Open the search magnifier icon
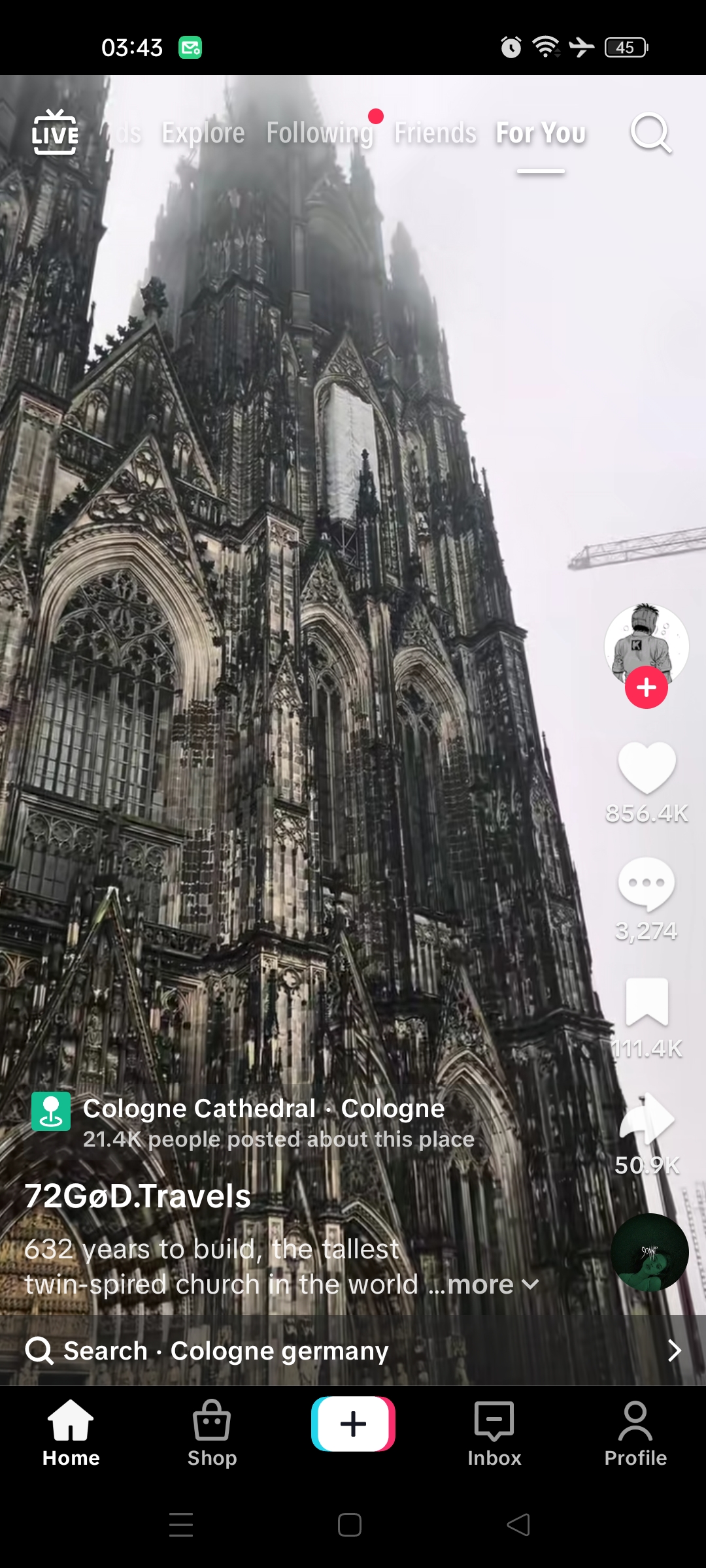 (x=650, y=133)
